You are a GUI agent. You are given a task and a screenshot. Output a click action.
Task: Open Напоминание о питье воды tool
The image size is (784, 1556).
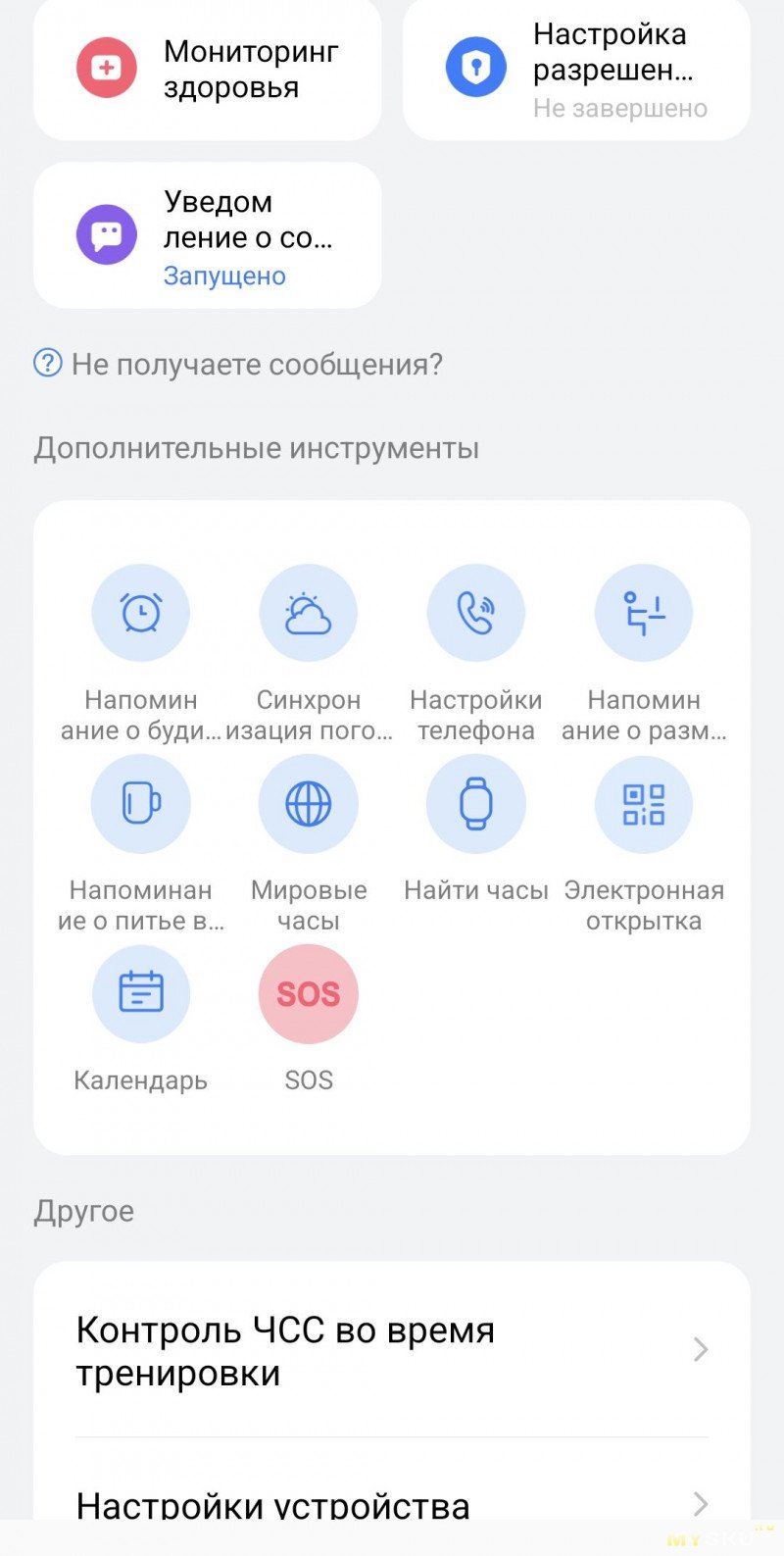[141, 804]
